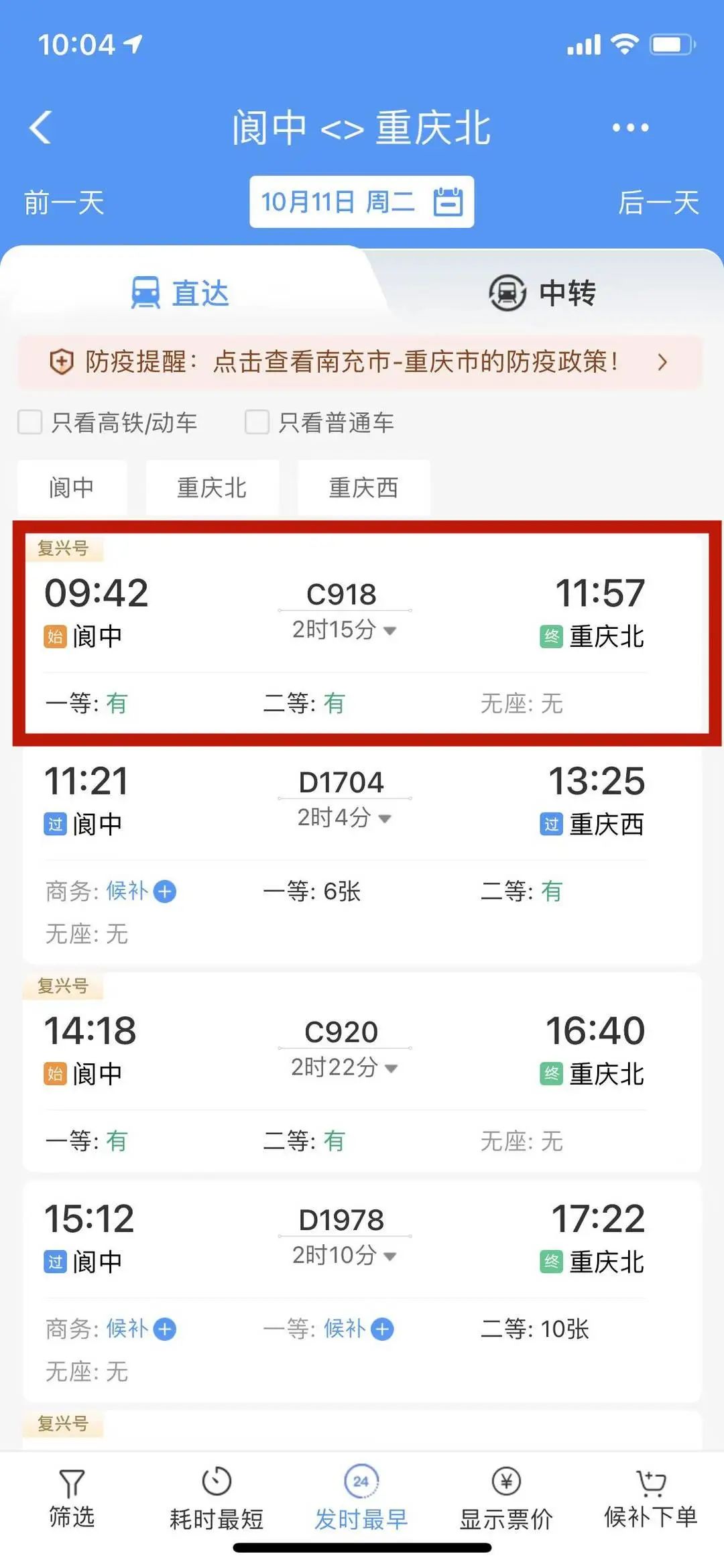Image resolution: width=724 pixels, height=1568 pixels.
Task: Go to the previous day (前一天)
Action: [64, 202]
